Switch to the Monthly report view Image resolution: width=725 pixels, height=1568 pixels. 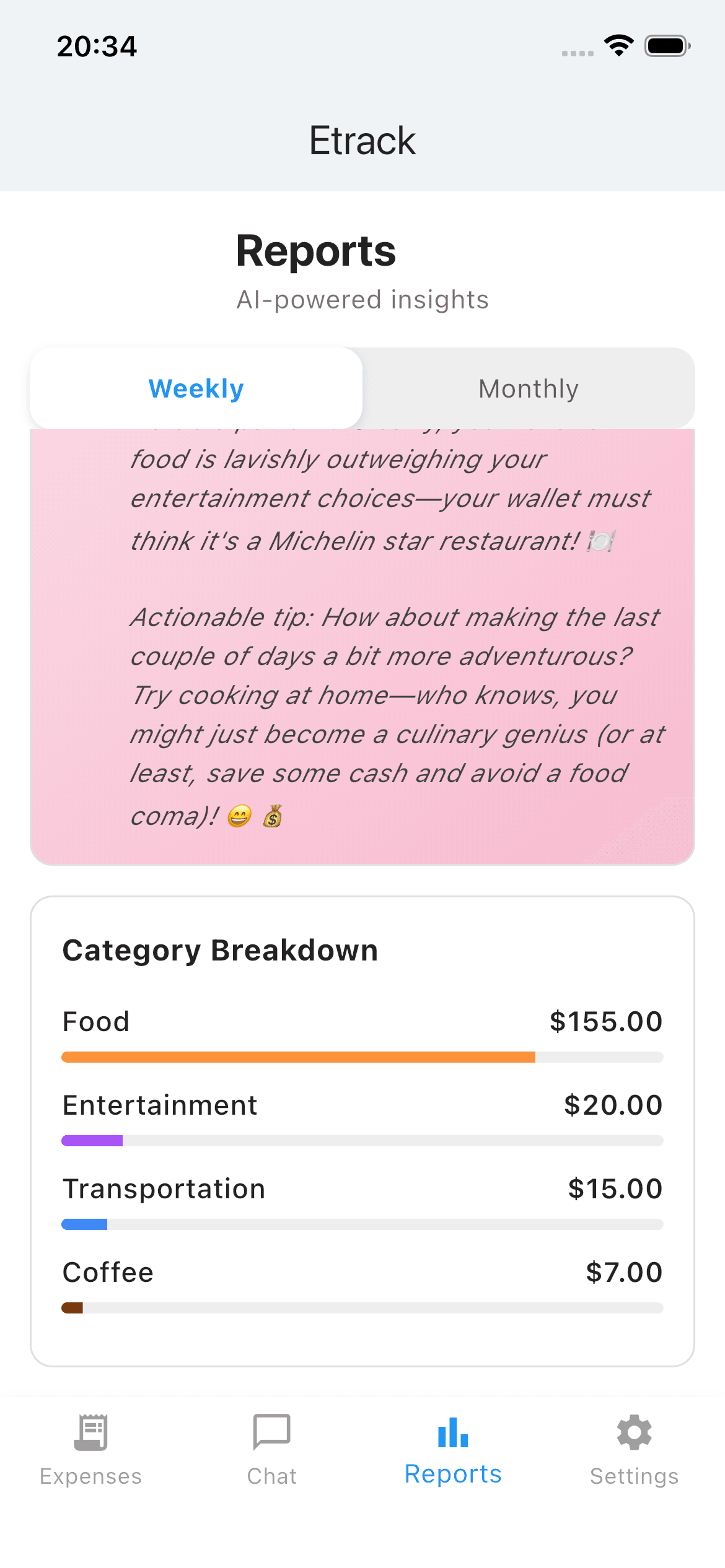tap(528, 388)
